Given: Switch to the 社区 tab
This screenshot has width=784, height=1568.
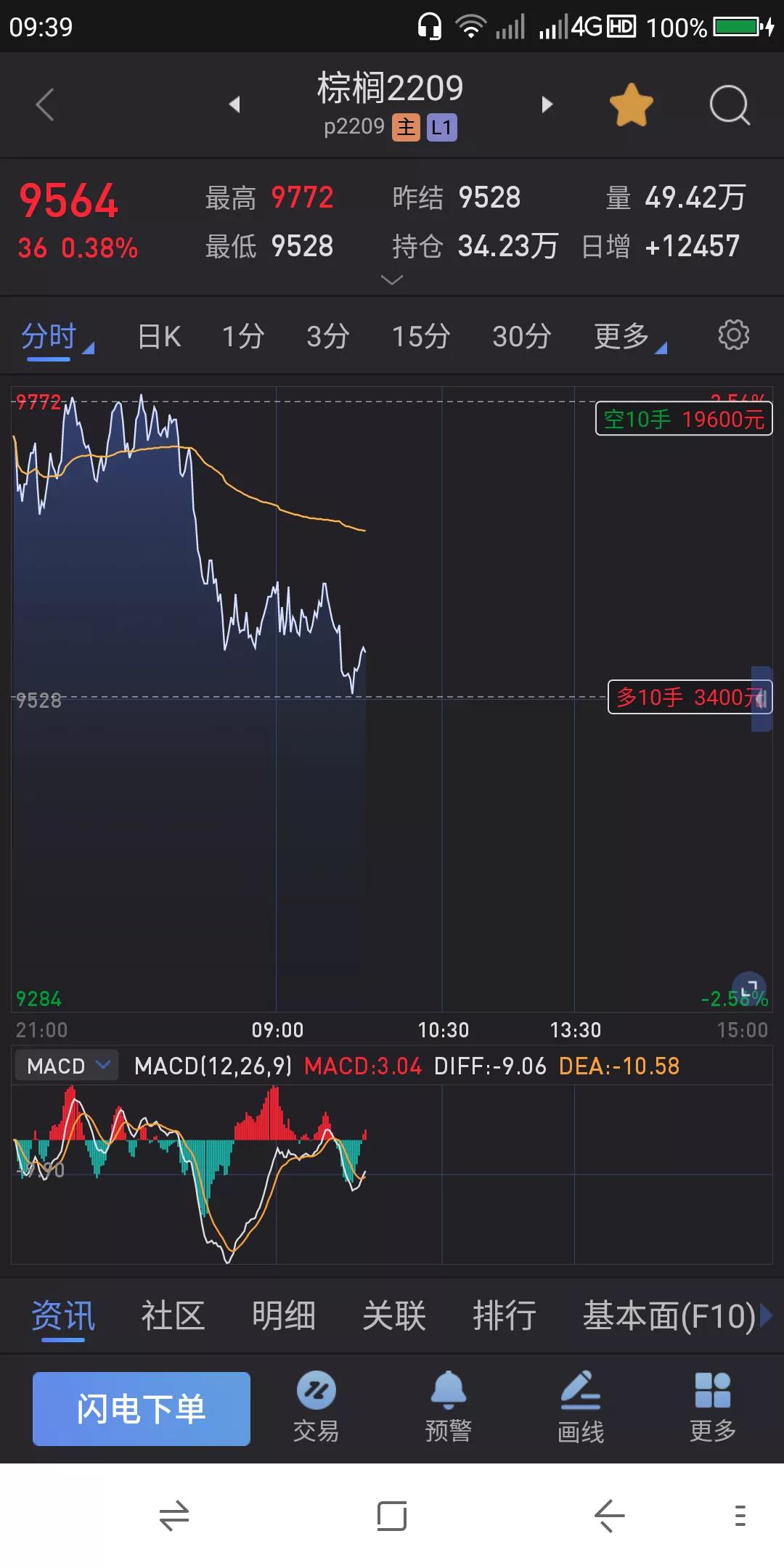Looking at the screenshot, I should [x=173, y=1315].
